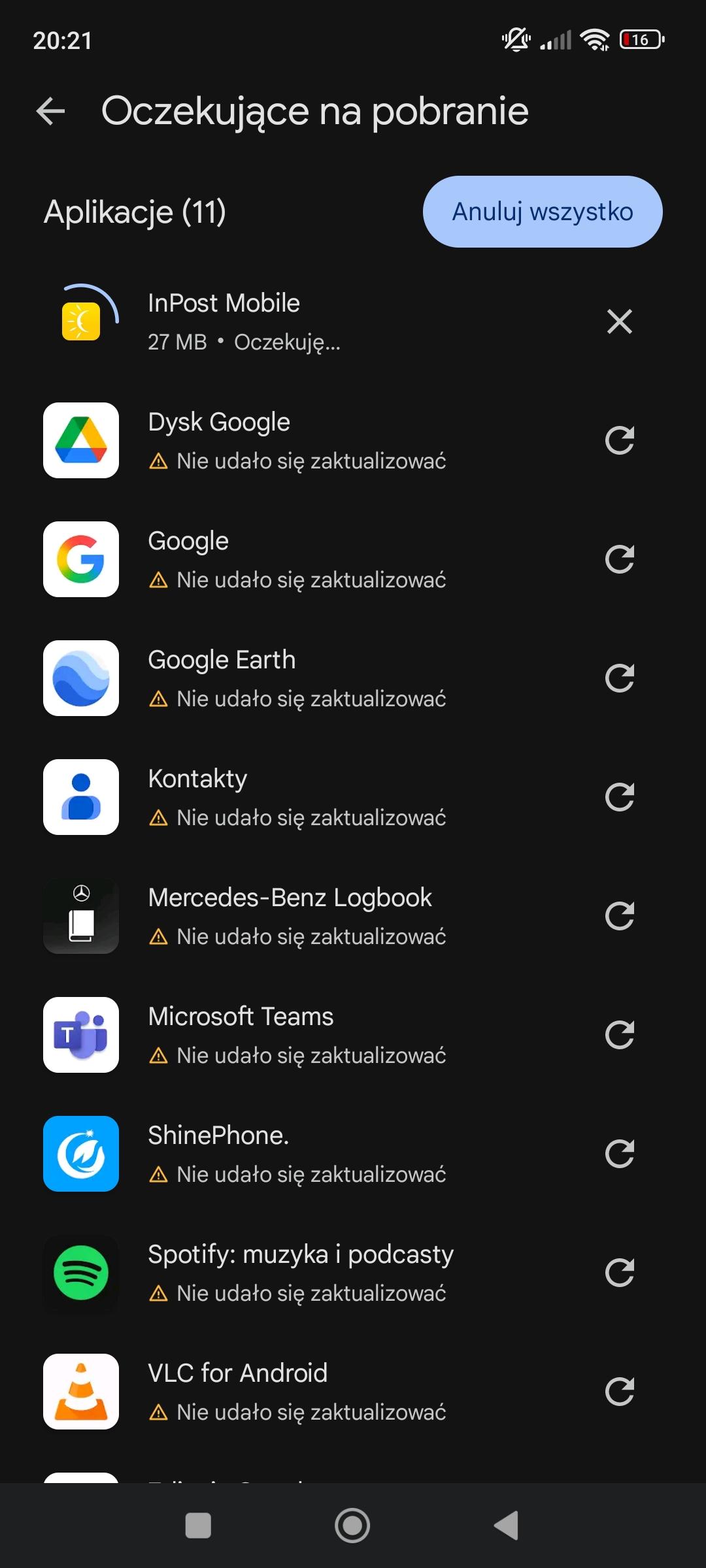Tap the Anuluj wszystko button
The height and width of the screenshot is (1568, 706).
tap(543, 212)
